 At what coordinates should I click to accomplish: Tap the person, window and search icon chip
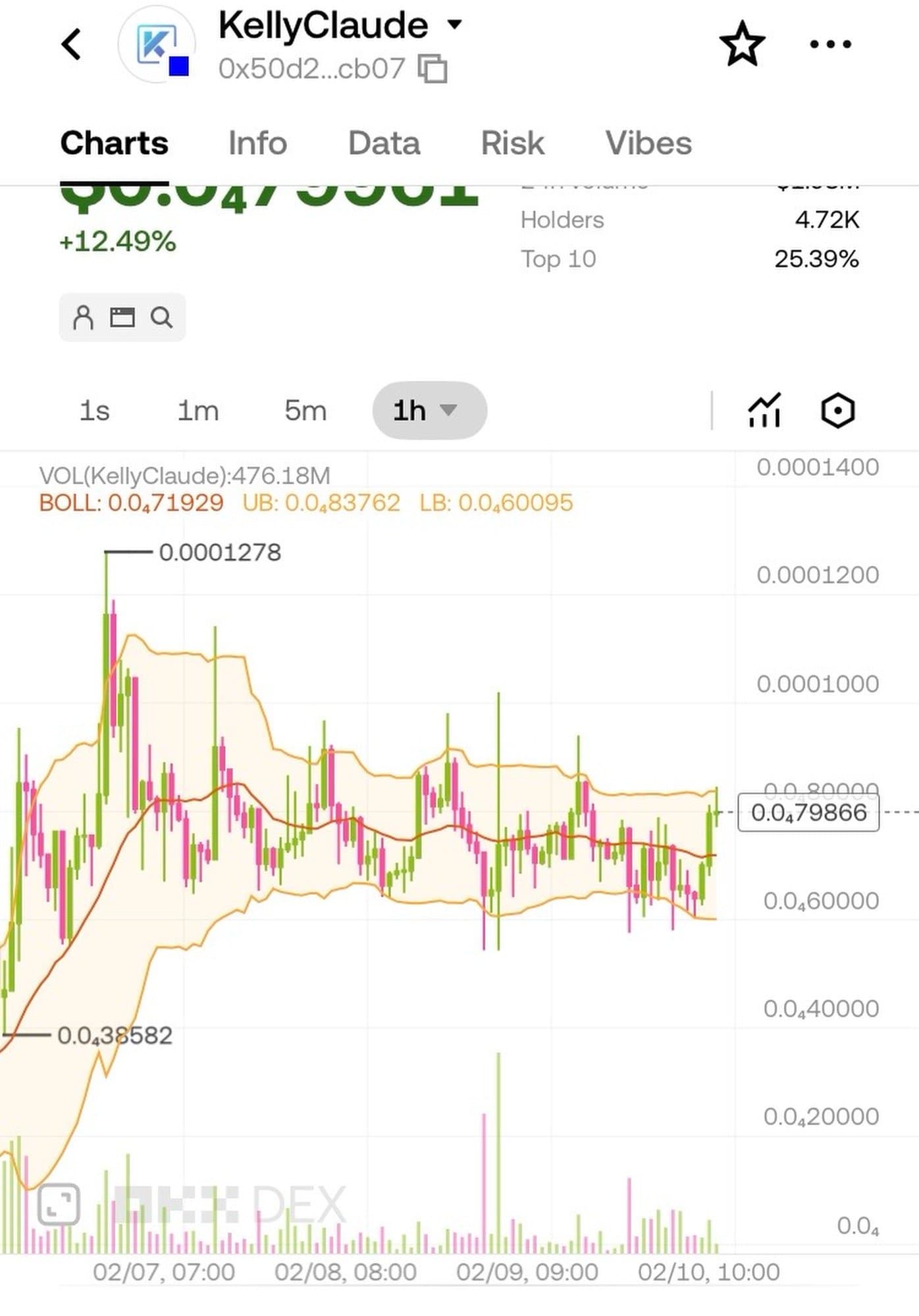coord(122,318)
